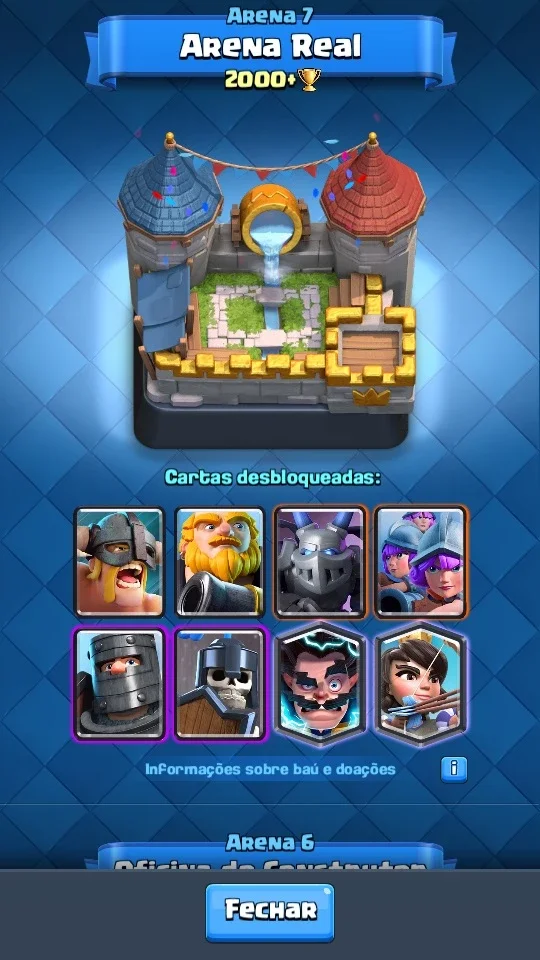Open the Royal Giant card
Viewport: 540px width, 960px height.
point(220,562)
